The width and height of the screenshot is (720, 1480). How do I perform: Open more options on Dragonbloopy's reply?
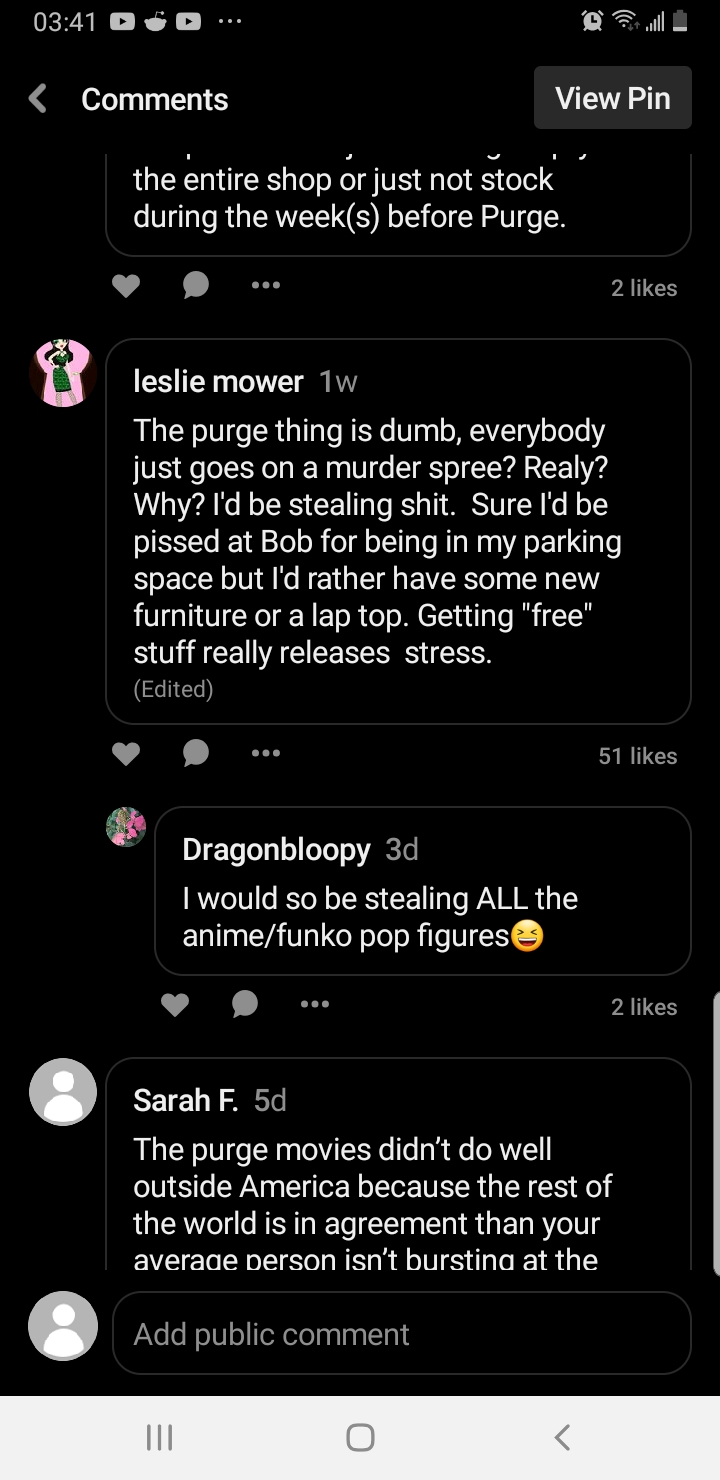coord(315,1004)
